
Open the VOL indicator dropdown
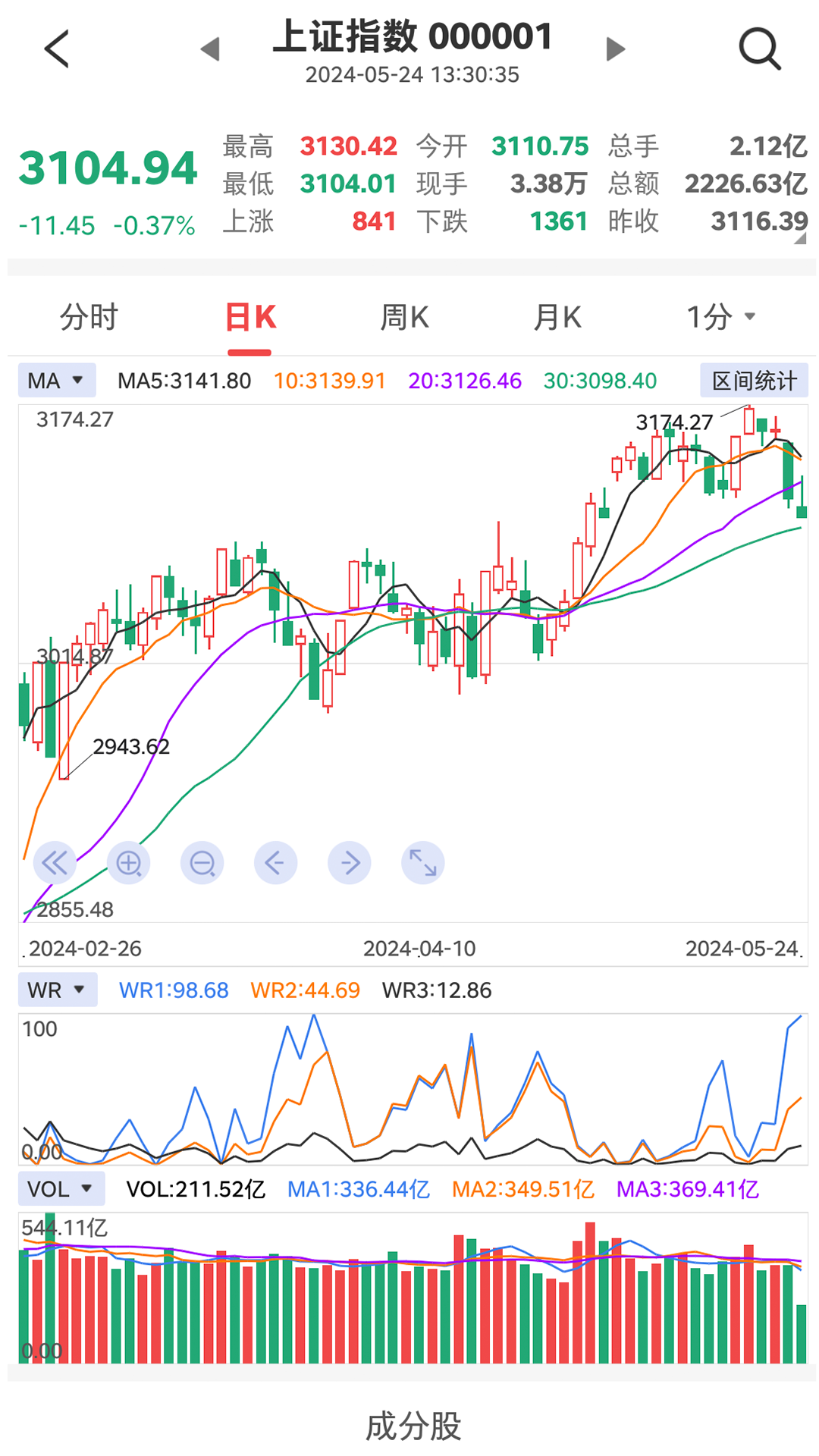[60, 1189]
